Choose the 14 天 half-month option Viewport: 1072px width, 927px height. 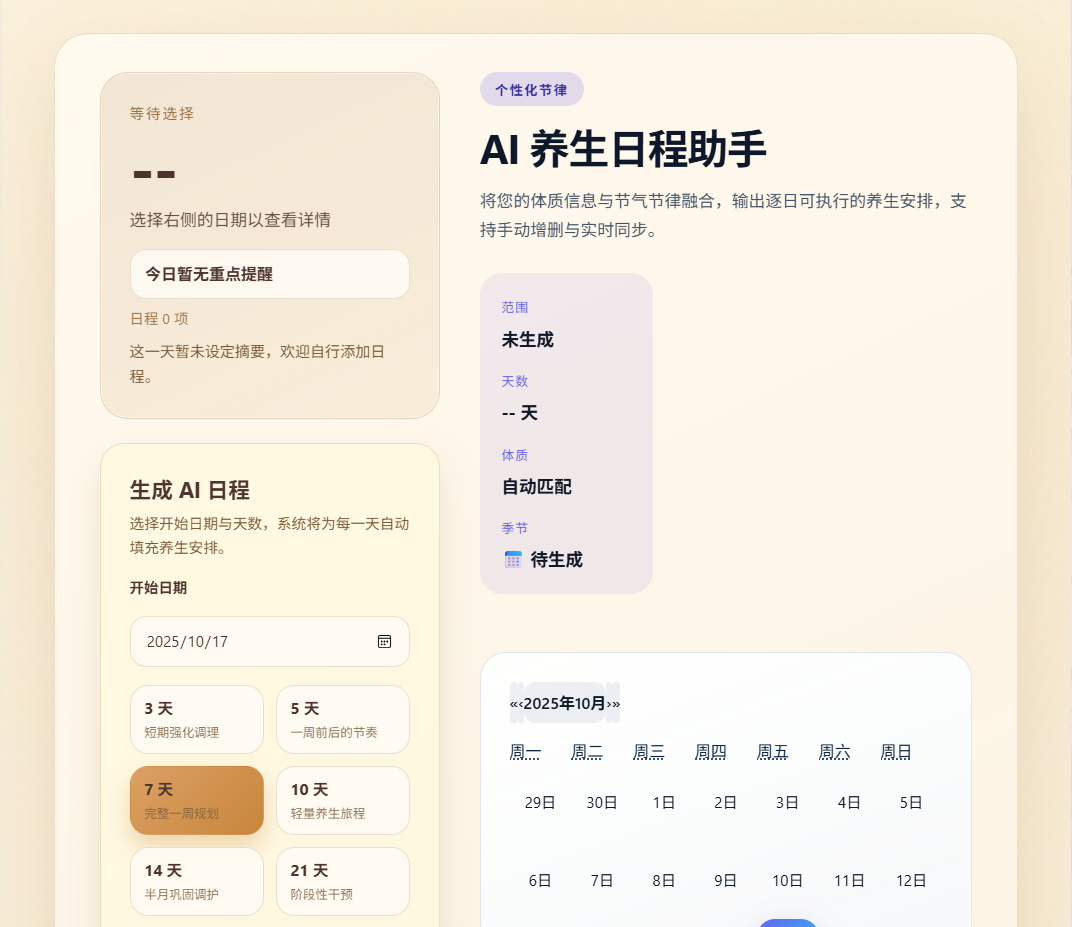[x=197, y=881]
